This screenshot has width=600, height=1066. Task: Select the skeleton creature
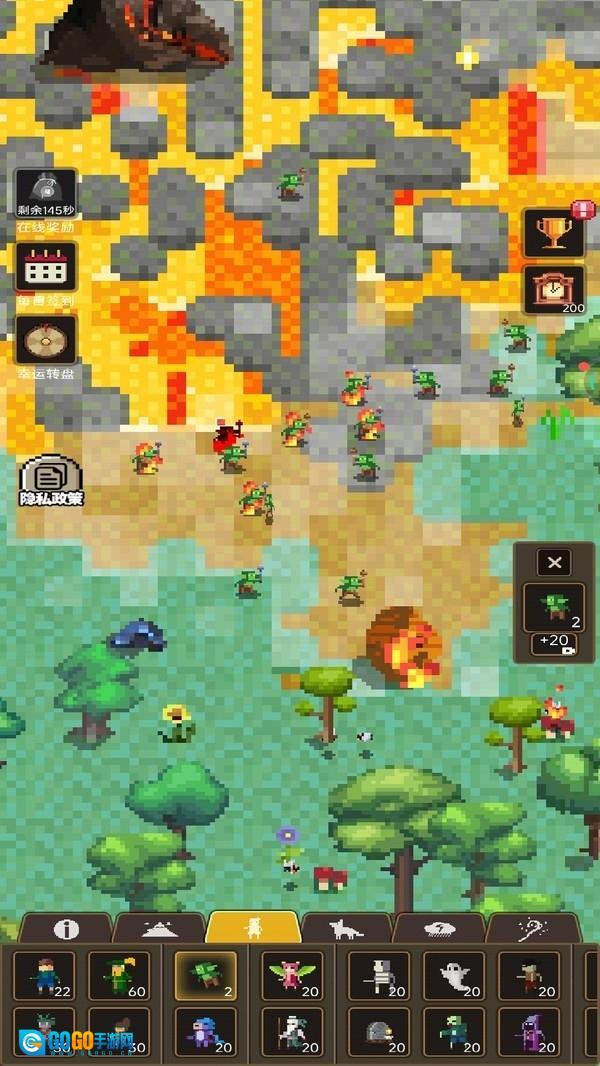pos(379,975)
